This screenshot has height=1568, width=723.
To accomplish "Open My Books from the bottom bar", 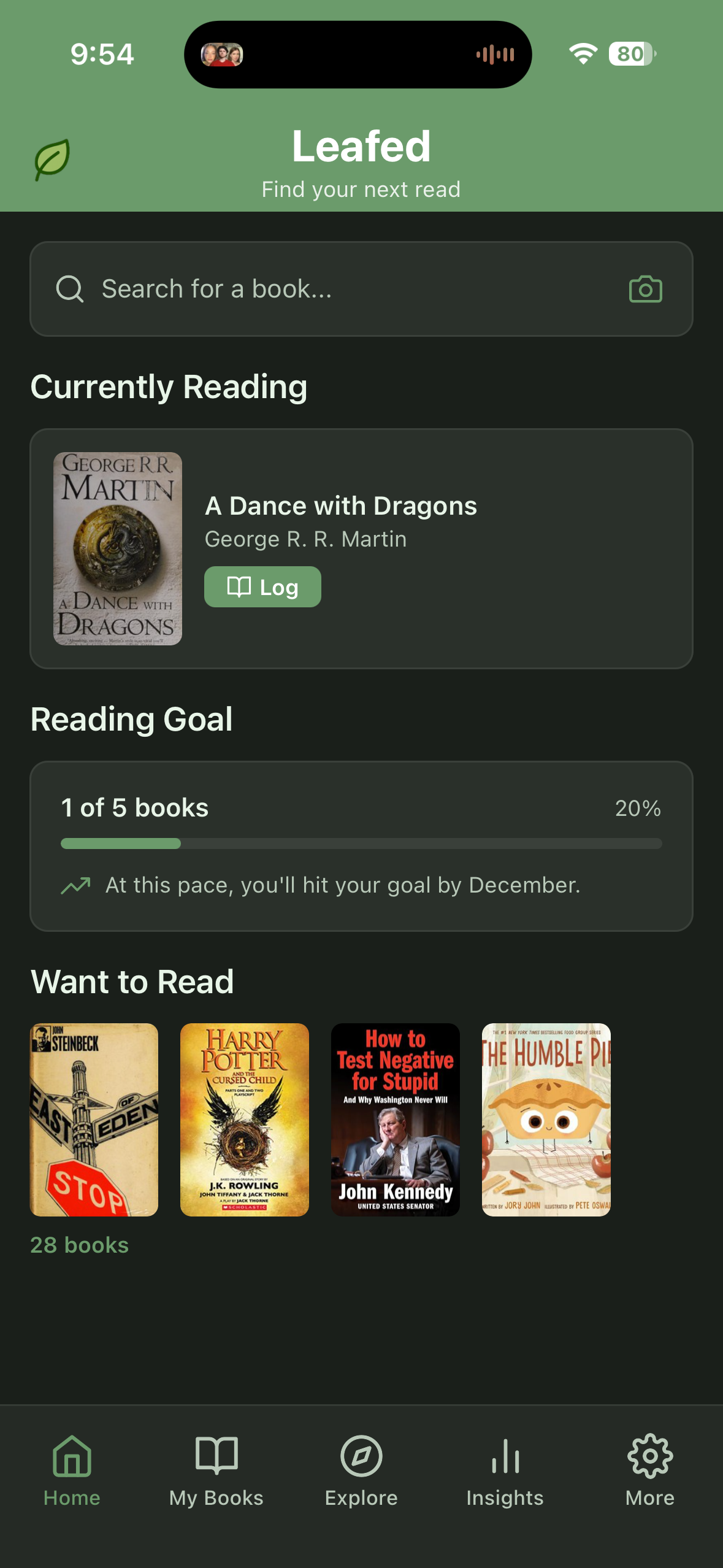I will 216,1471.
